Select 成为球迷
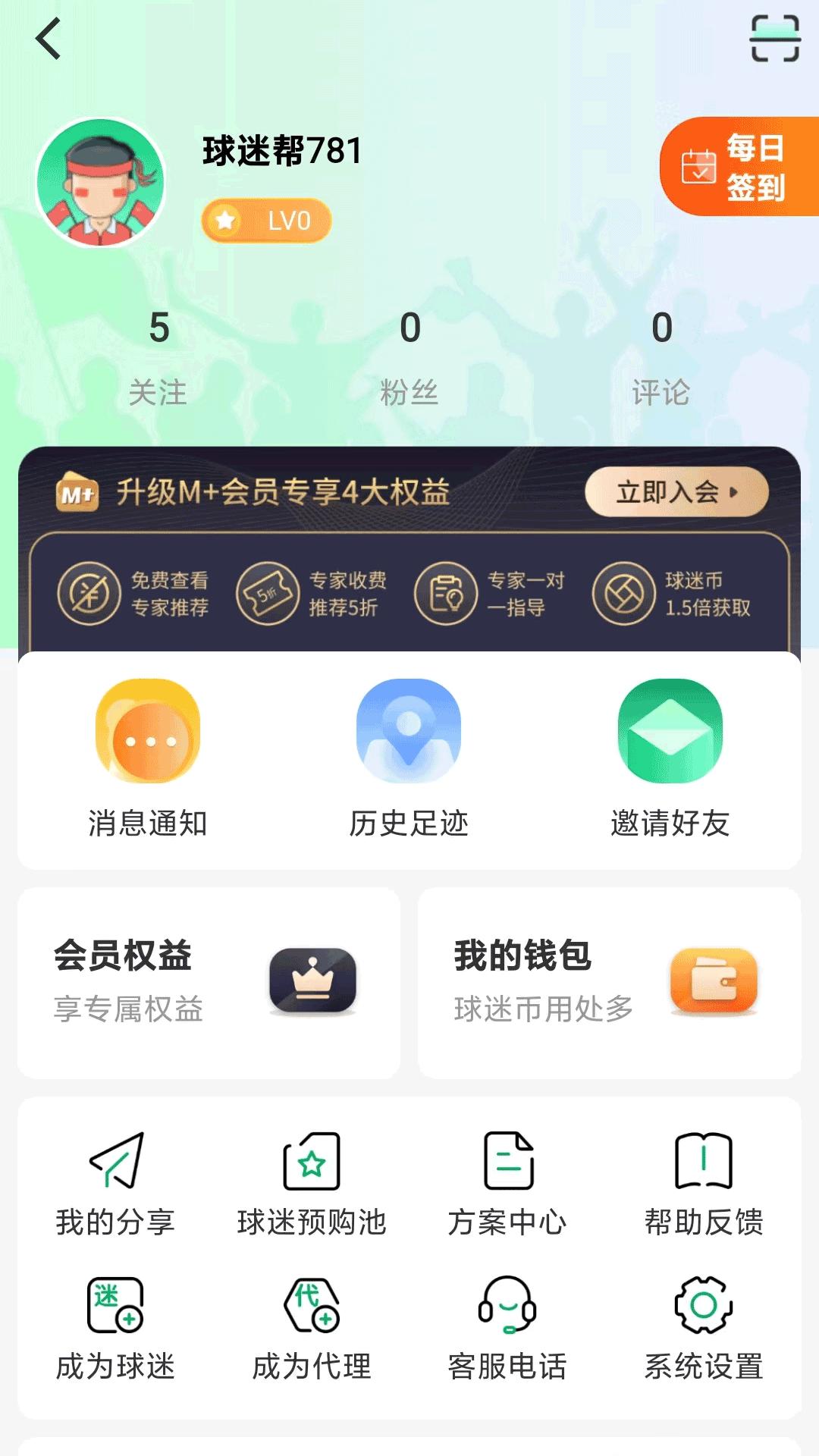 tap(115, 1329)
